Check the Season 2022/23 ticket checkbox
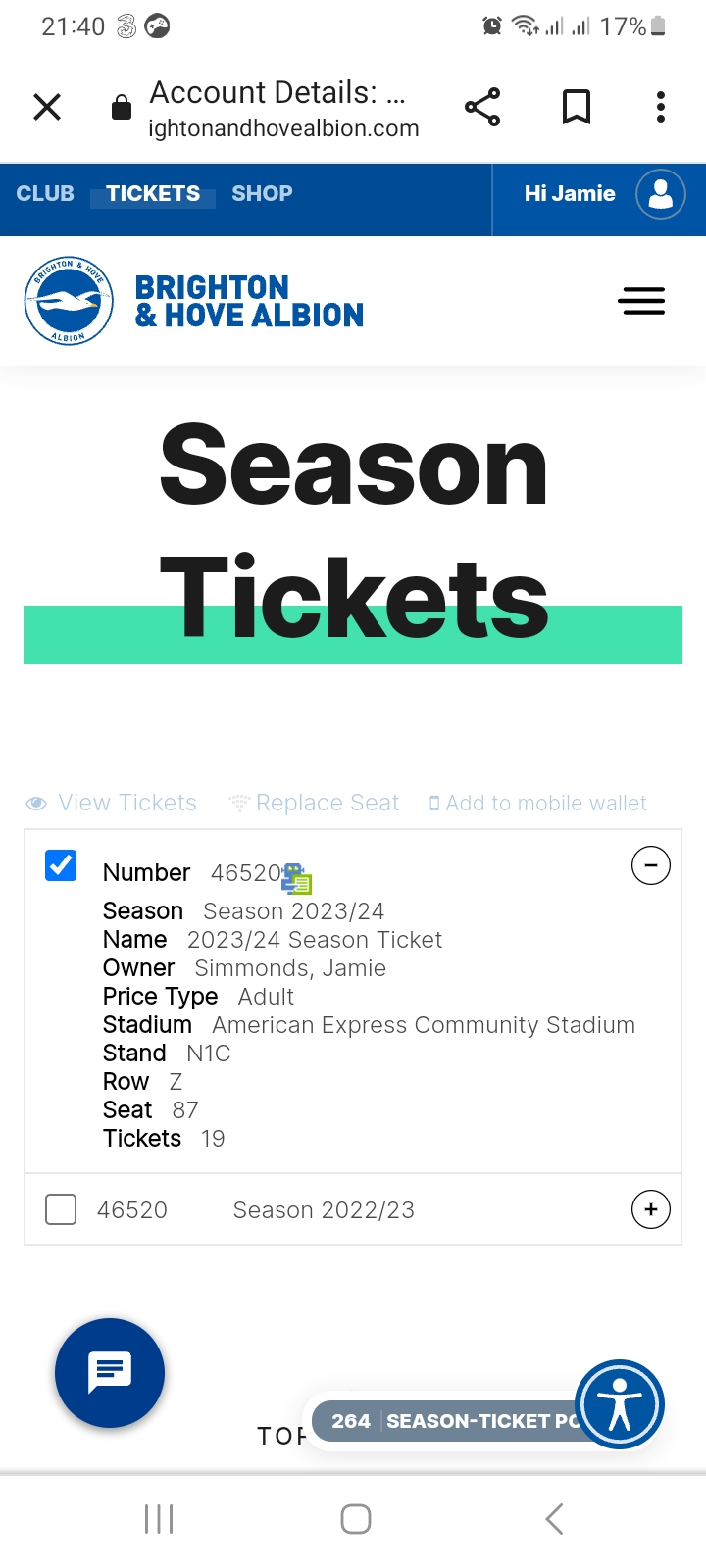This screenshot has width=706, height=1568. click(x=61, y=1209)
